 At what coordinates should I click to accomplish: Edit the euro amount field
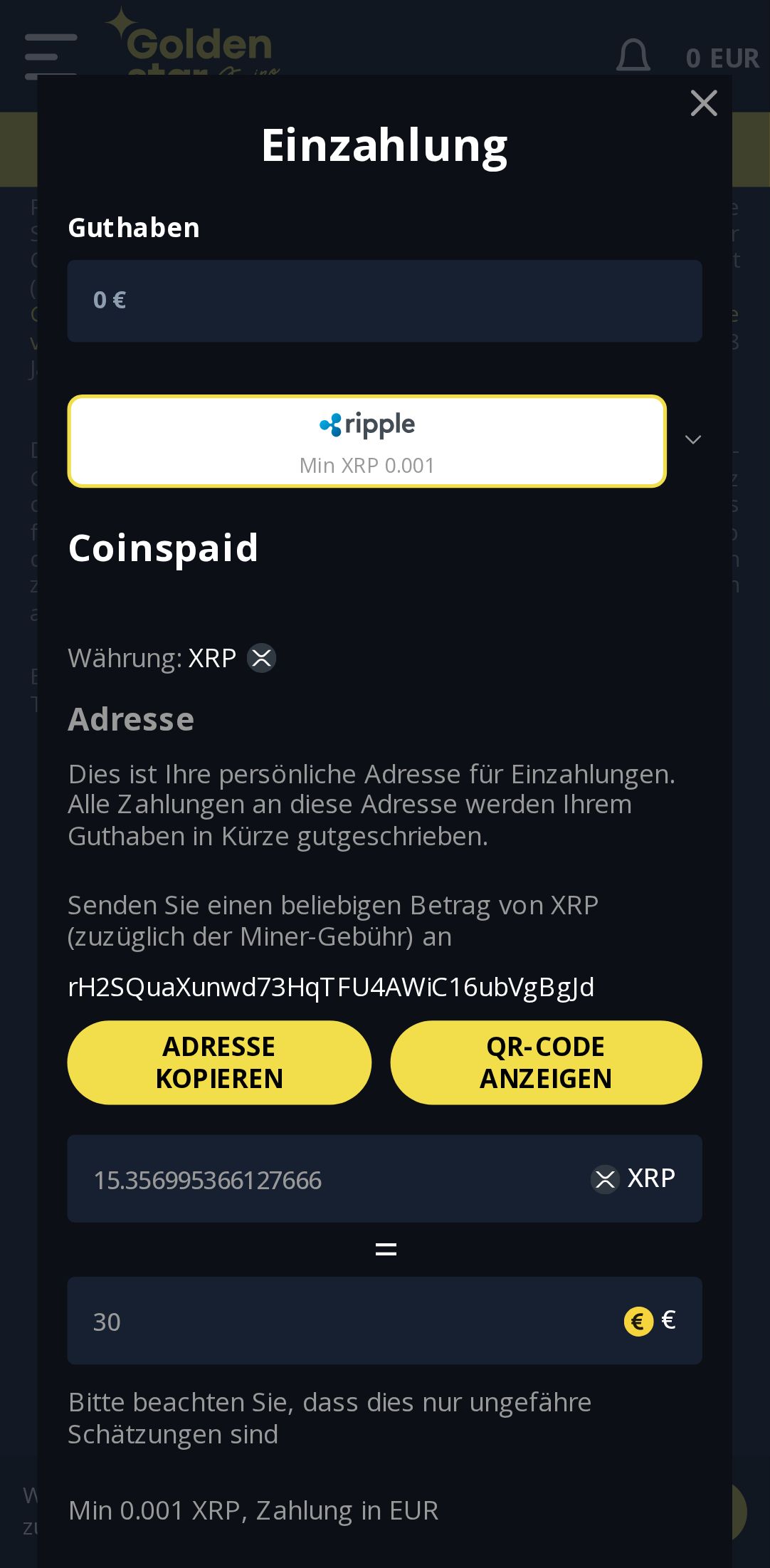point(342,1321)
